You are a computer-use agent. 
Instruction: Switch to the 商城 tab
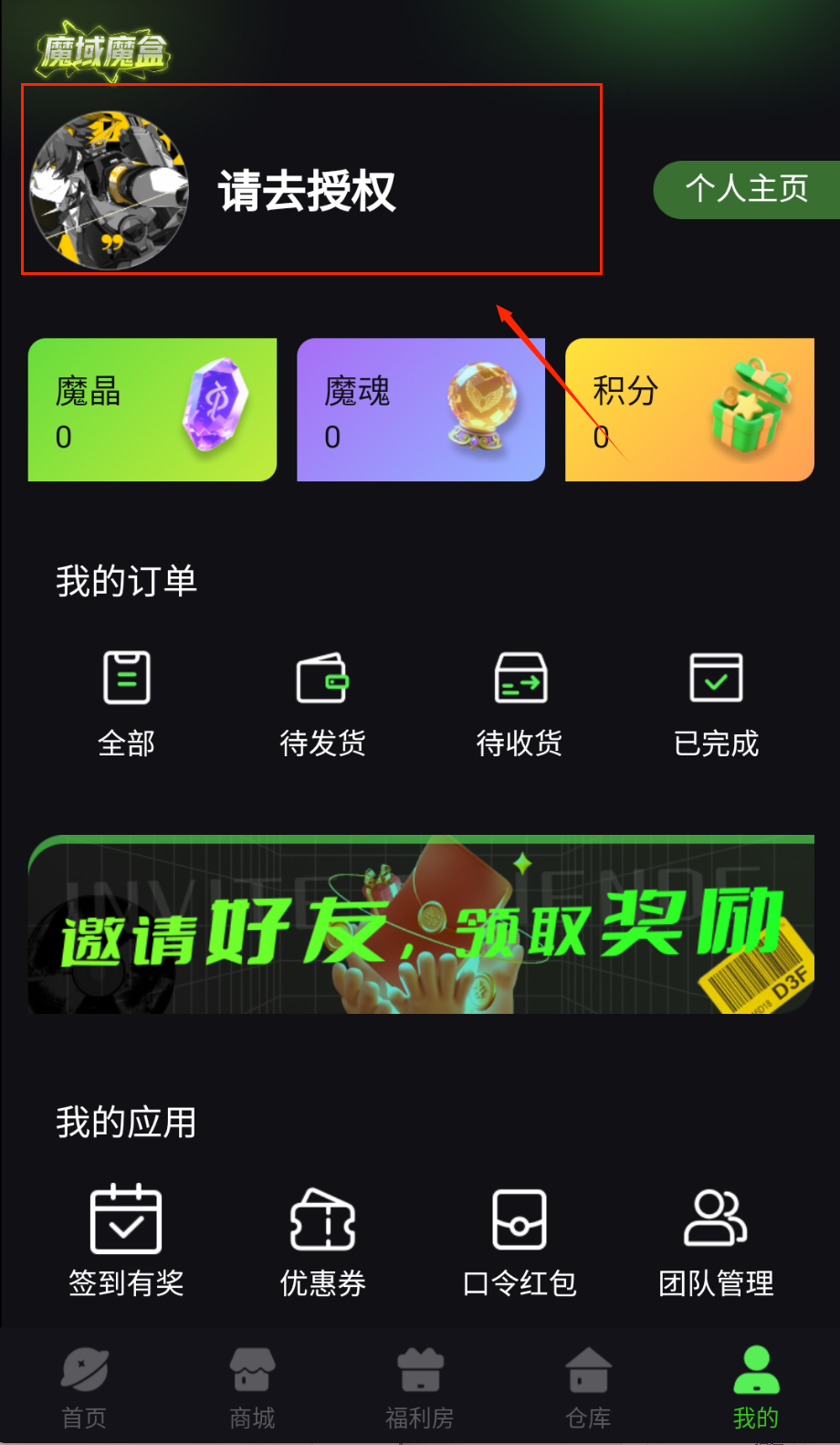252,1387
